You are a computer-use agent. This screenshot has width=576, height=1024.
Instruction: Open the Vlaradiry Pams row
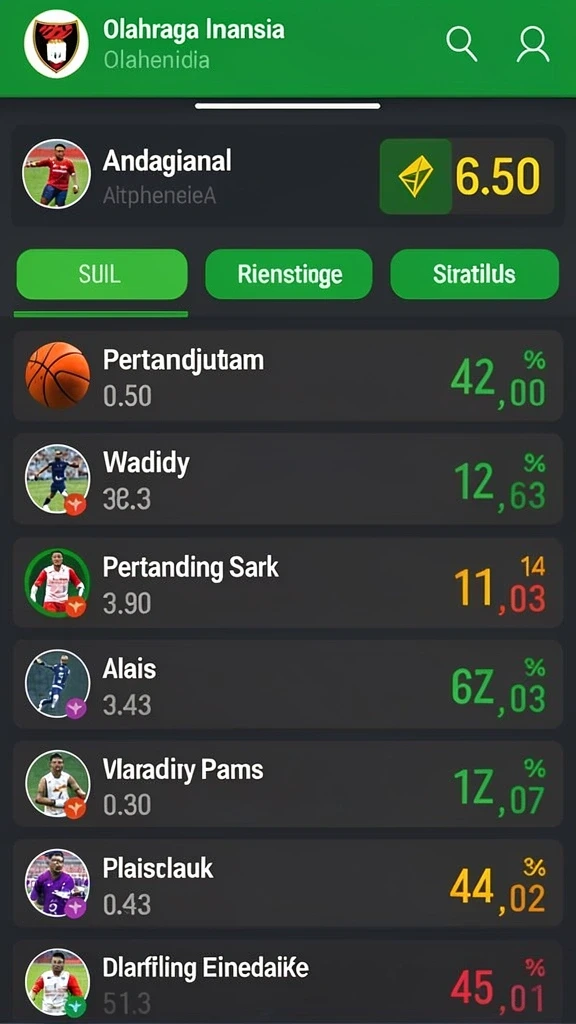(x=288, y=784)
